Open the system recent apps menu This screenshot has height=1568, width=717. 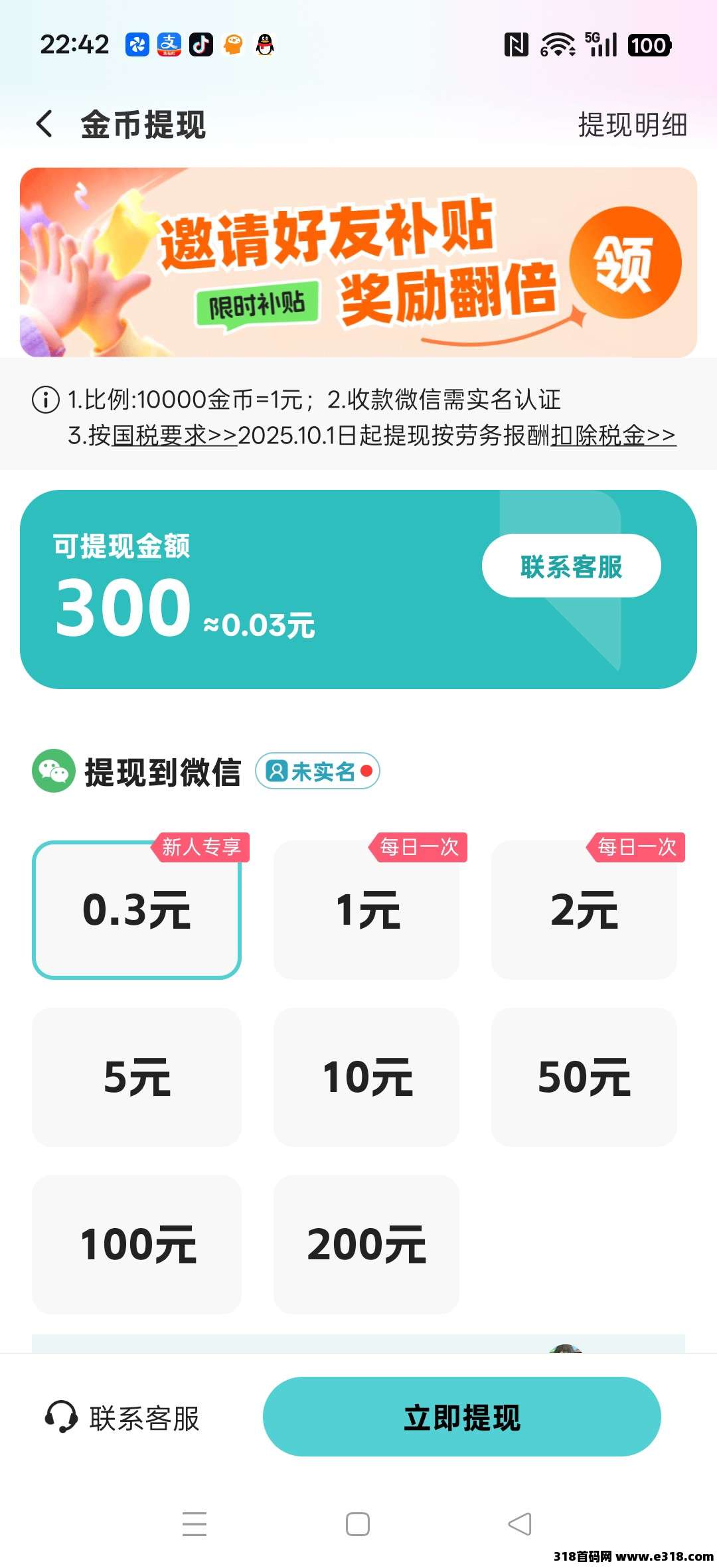pyautogui.click(x=195, y=1524)
